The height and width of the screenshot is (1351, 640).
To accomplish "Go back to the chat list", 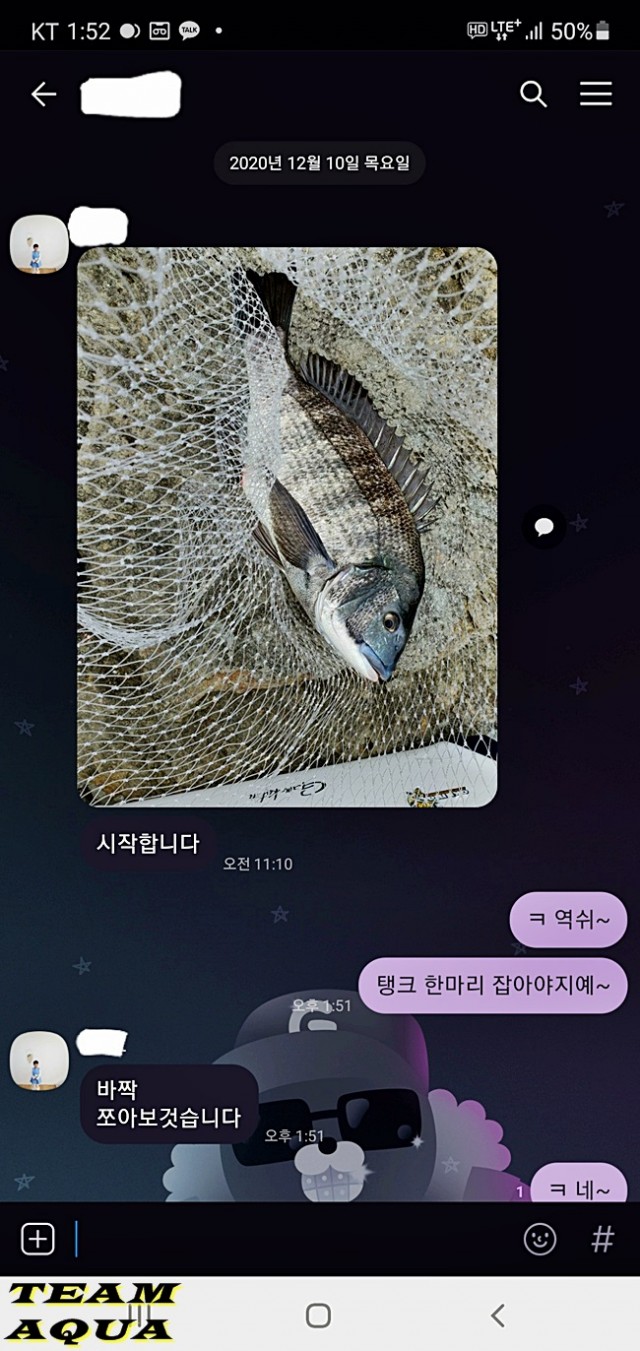I will pyautogui.click(x=43, y=94).
